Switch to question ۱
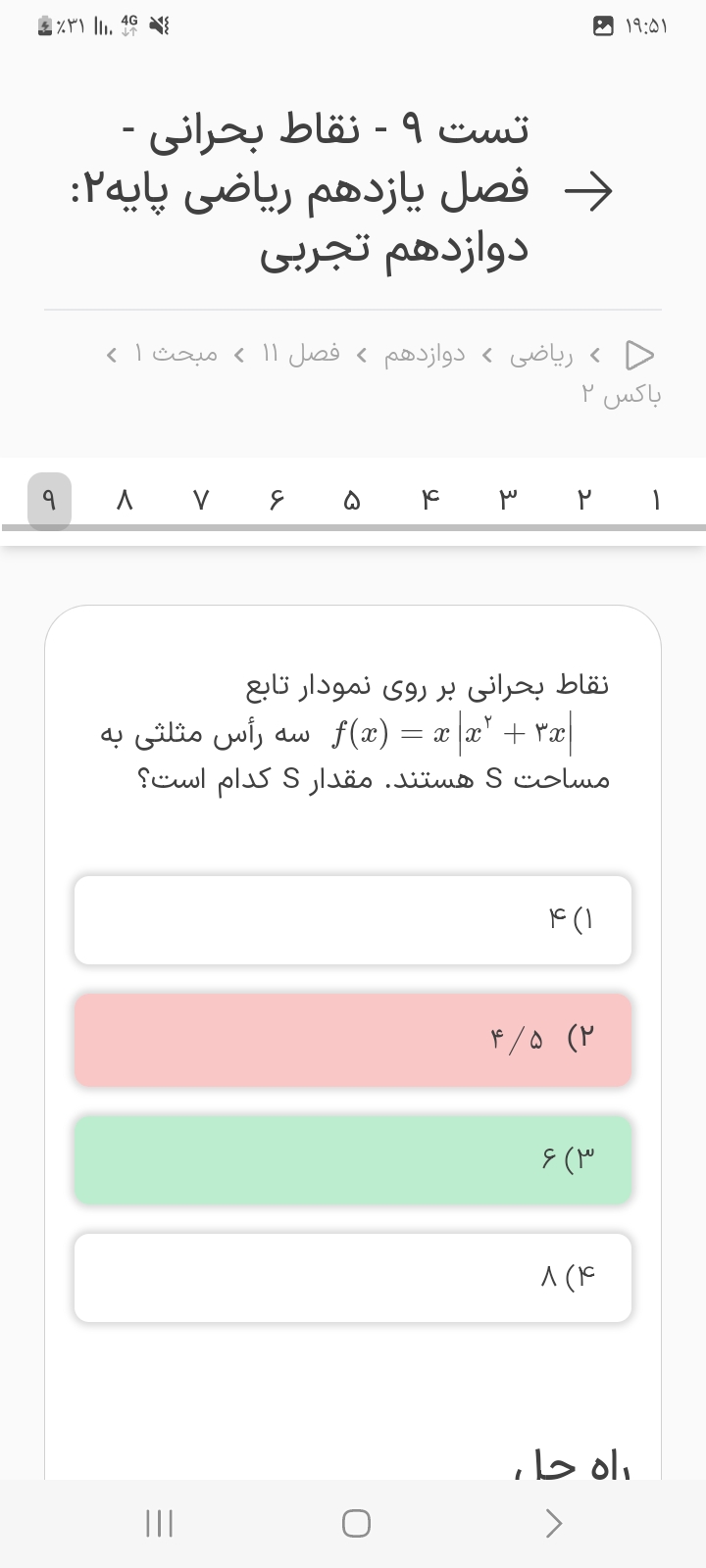Viewport: 706px width, 1568px height. [656, 501]
